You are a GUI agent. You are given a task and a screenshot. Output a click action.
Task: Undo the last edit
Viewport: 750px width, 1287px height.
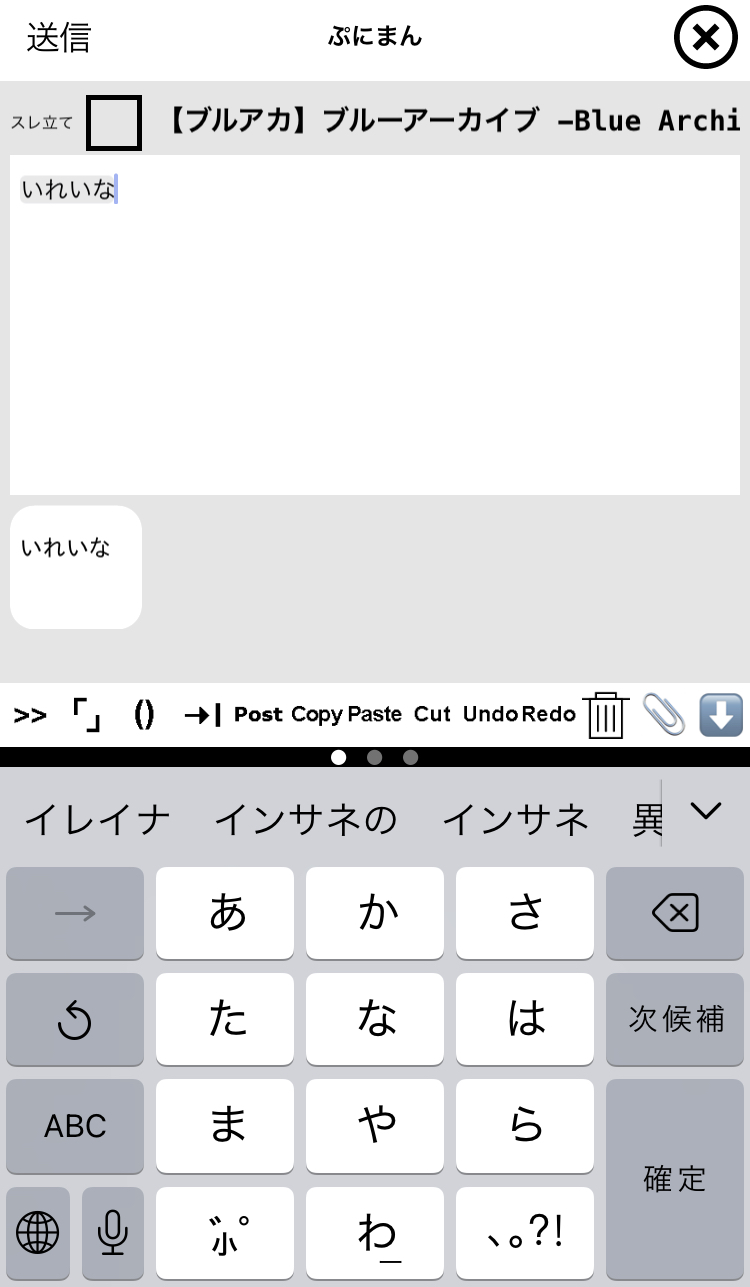(x=491, y=714)
